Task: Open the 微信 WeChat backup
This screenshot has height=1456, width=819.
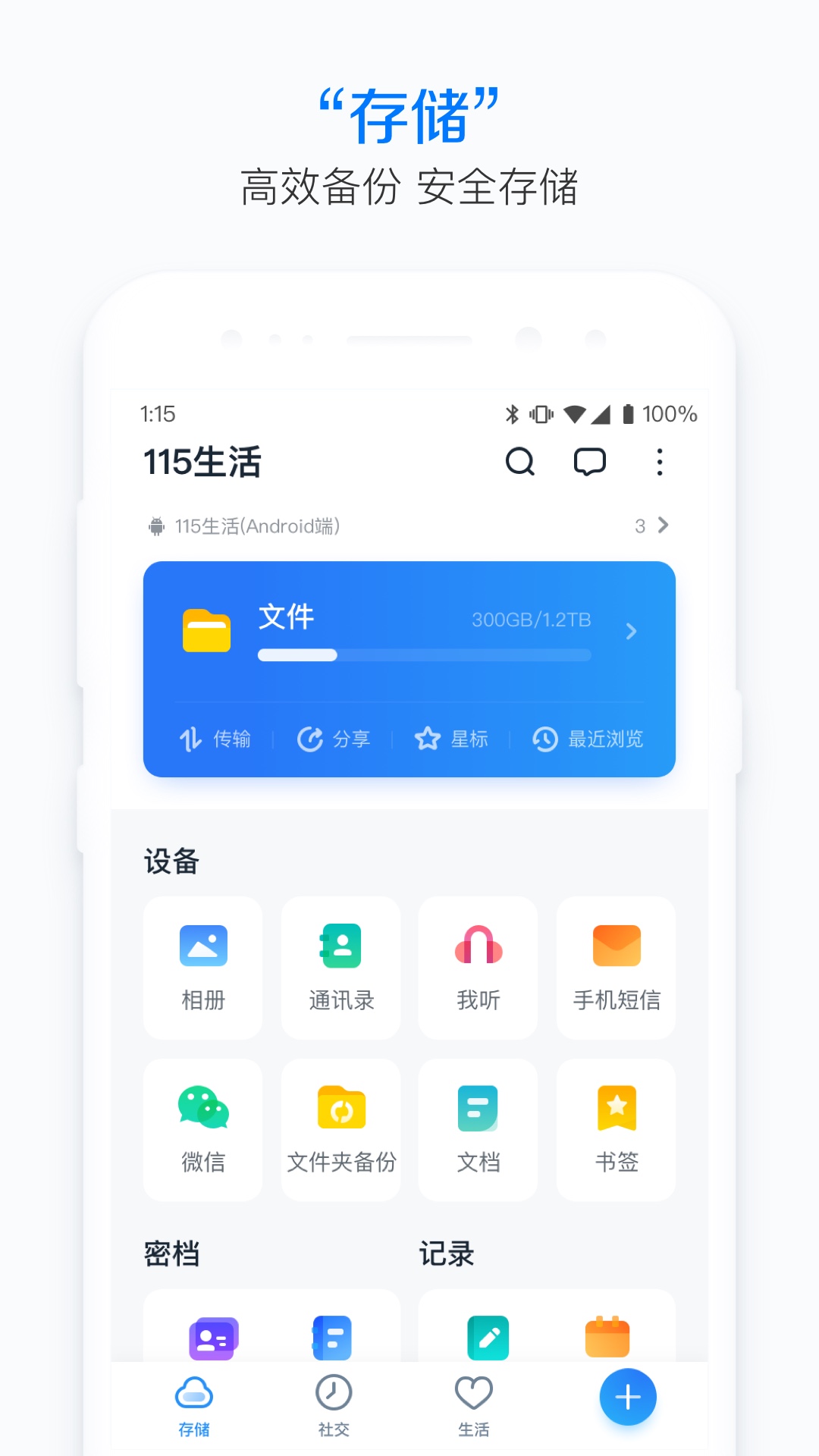Action: coord(202,1130)
